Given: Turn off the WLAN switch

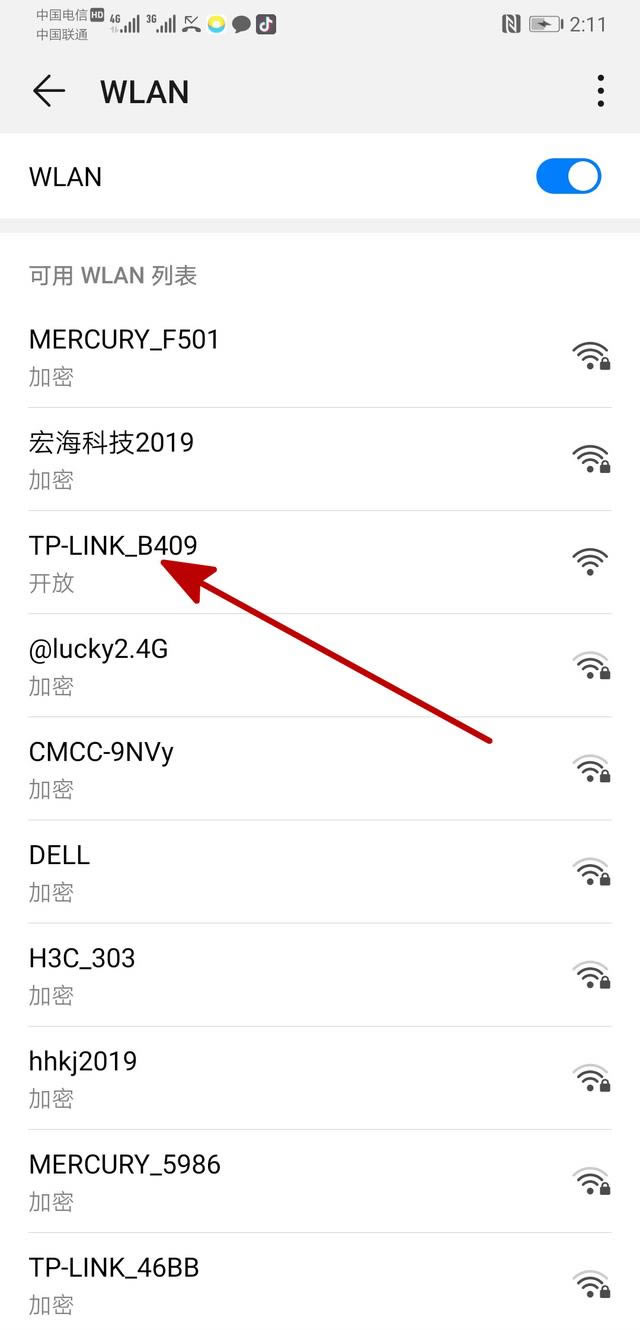Looking at the screenshot, I should 568,177.
